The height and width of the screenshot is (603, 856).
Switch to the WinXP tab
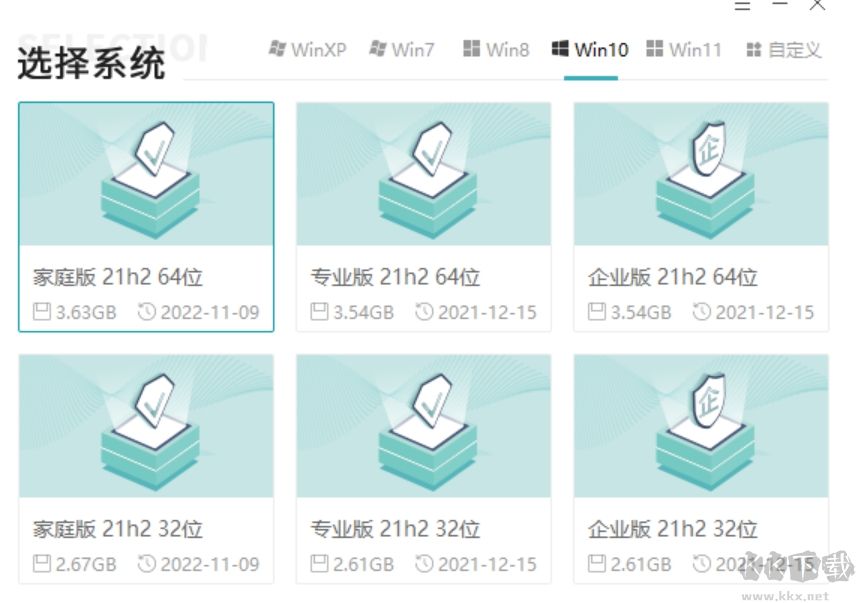click(306, 49)
